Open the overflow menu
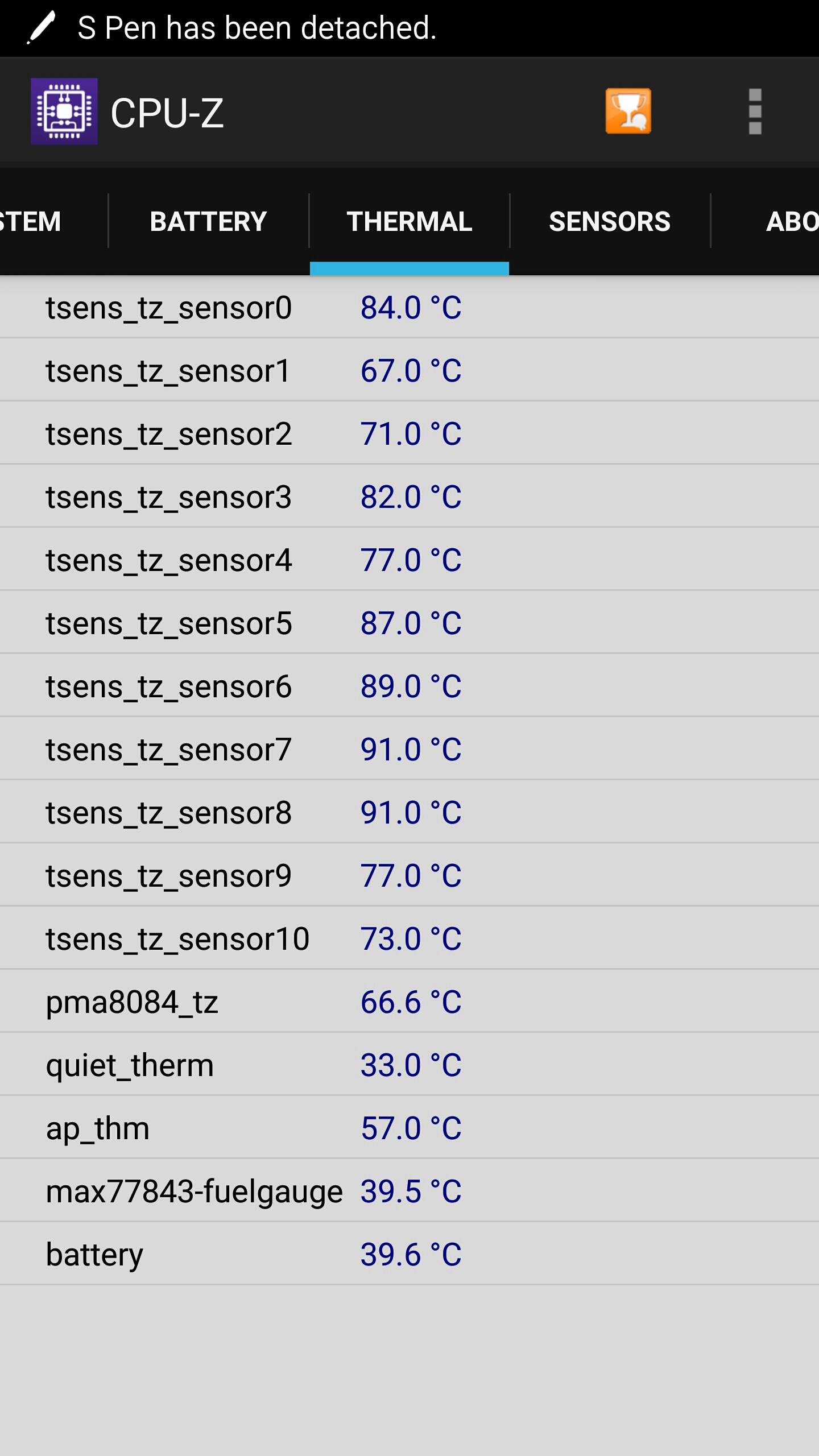Viewport: 819px width, 1456px height. point(755,112)
